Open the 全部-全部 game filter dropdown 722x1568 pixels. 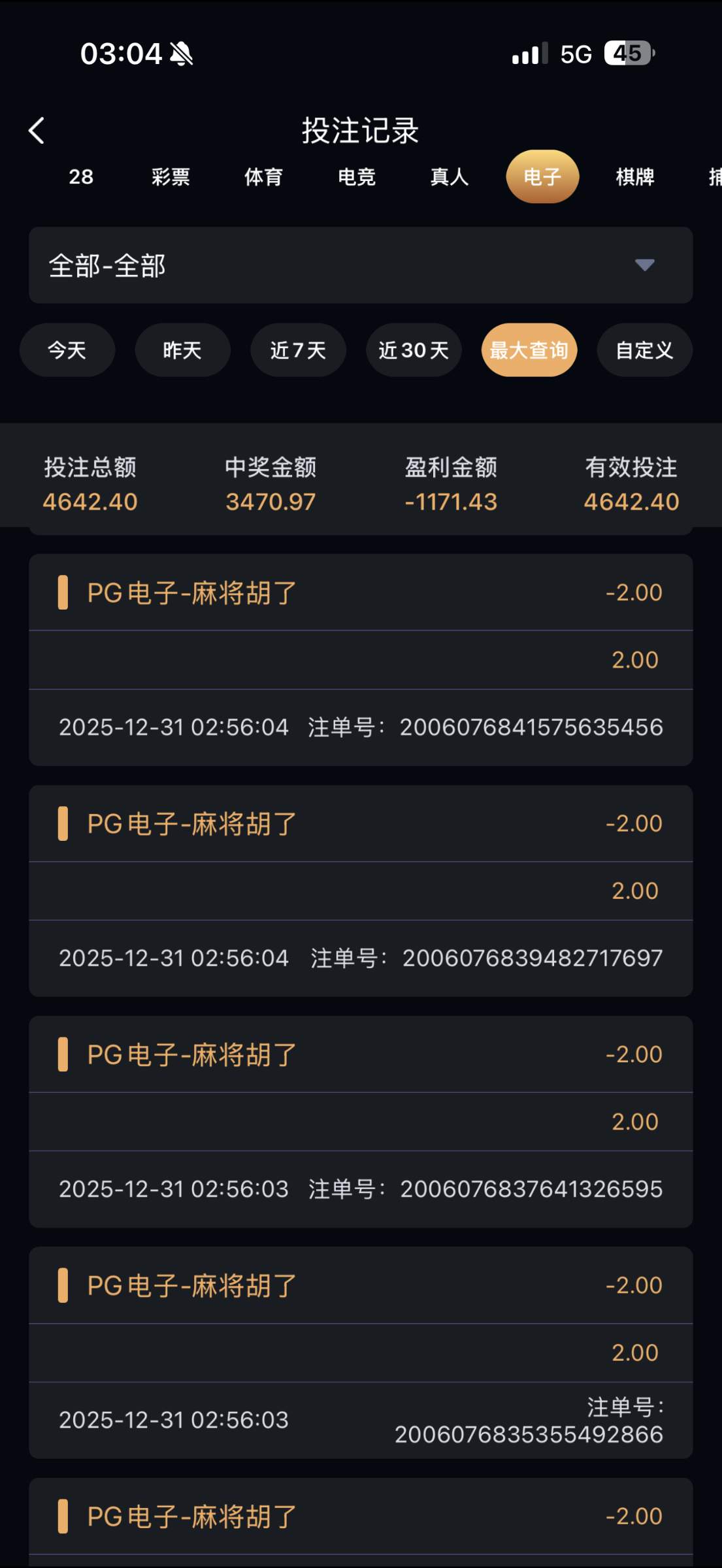pyautogui.click(x=361, y=265)
